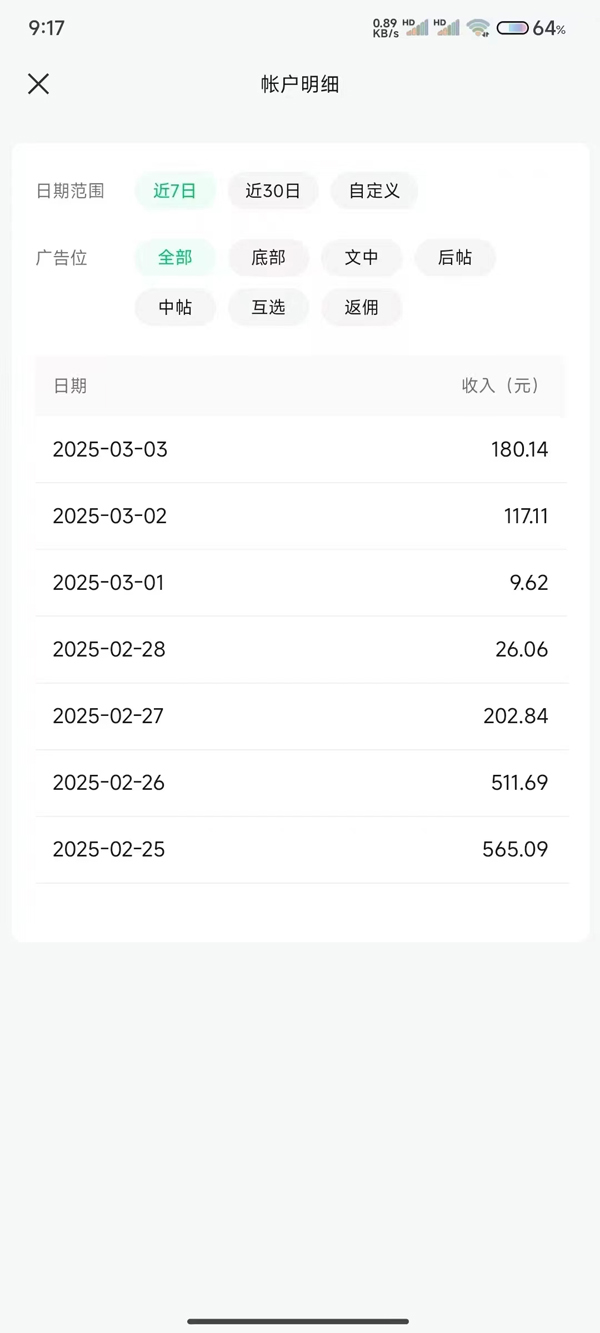The image size is (600, 1333).
Task: Filter by 互选 ad slot
Action: tap(268, 308)
